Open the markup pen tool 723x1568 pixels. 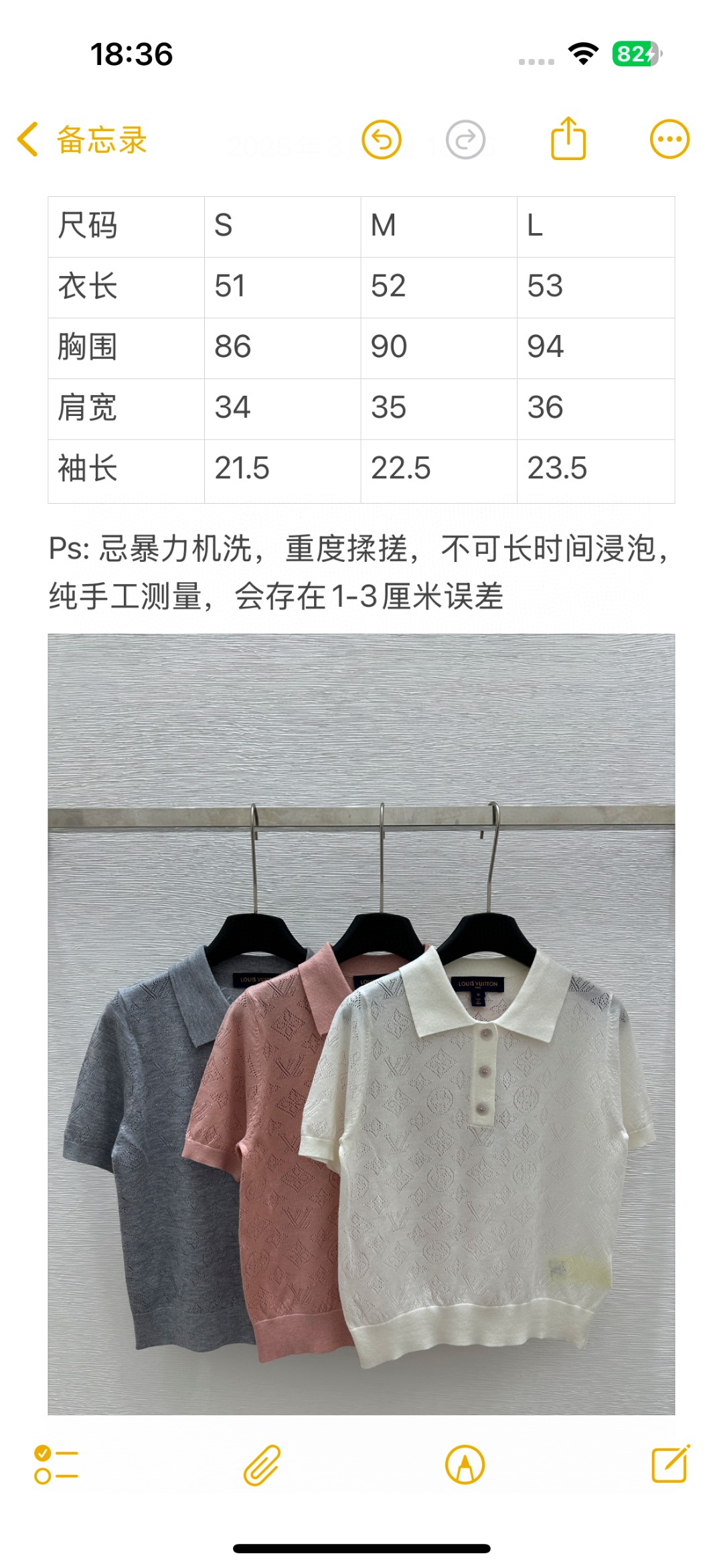tap(465, 1465)
